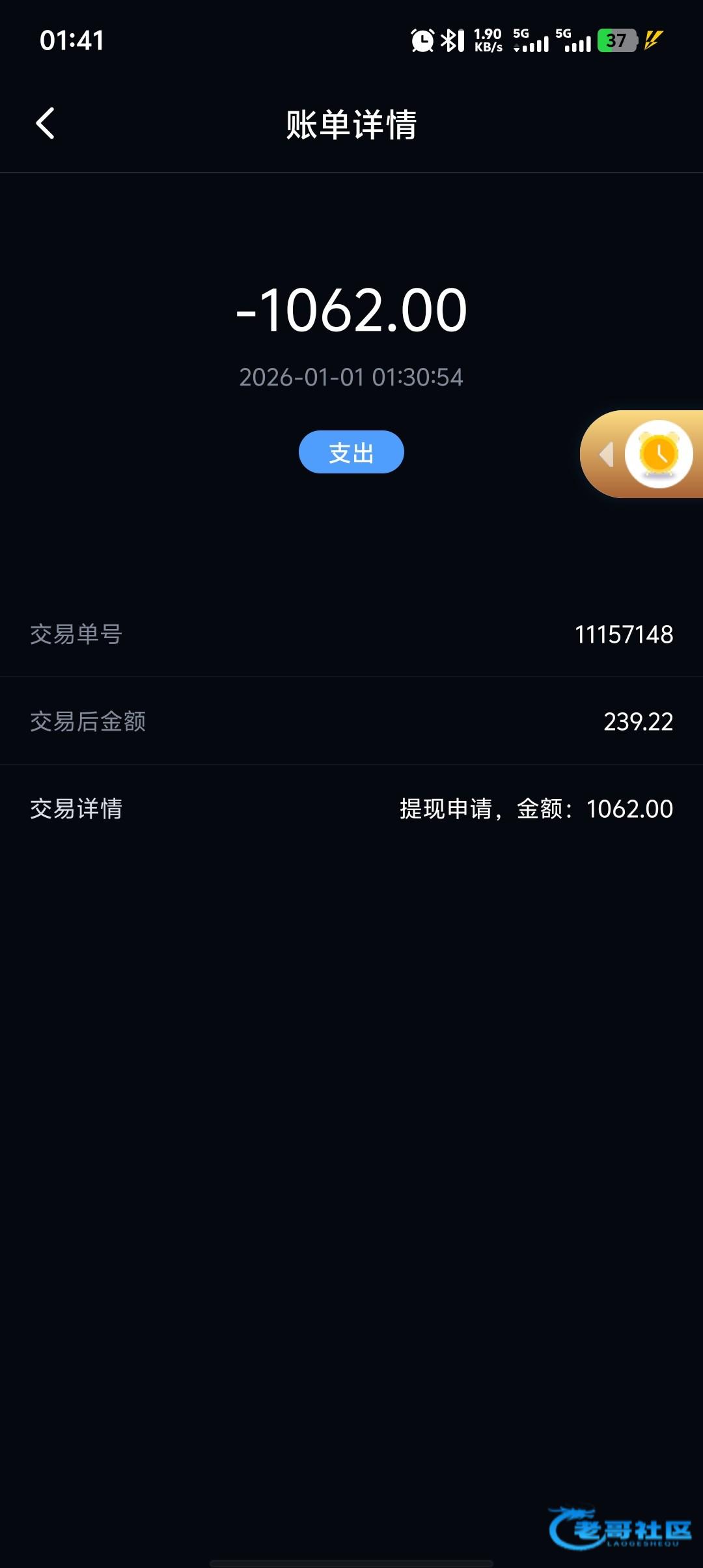
Task: Open the floating alarm clock widget
Action: coord(658,454)
